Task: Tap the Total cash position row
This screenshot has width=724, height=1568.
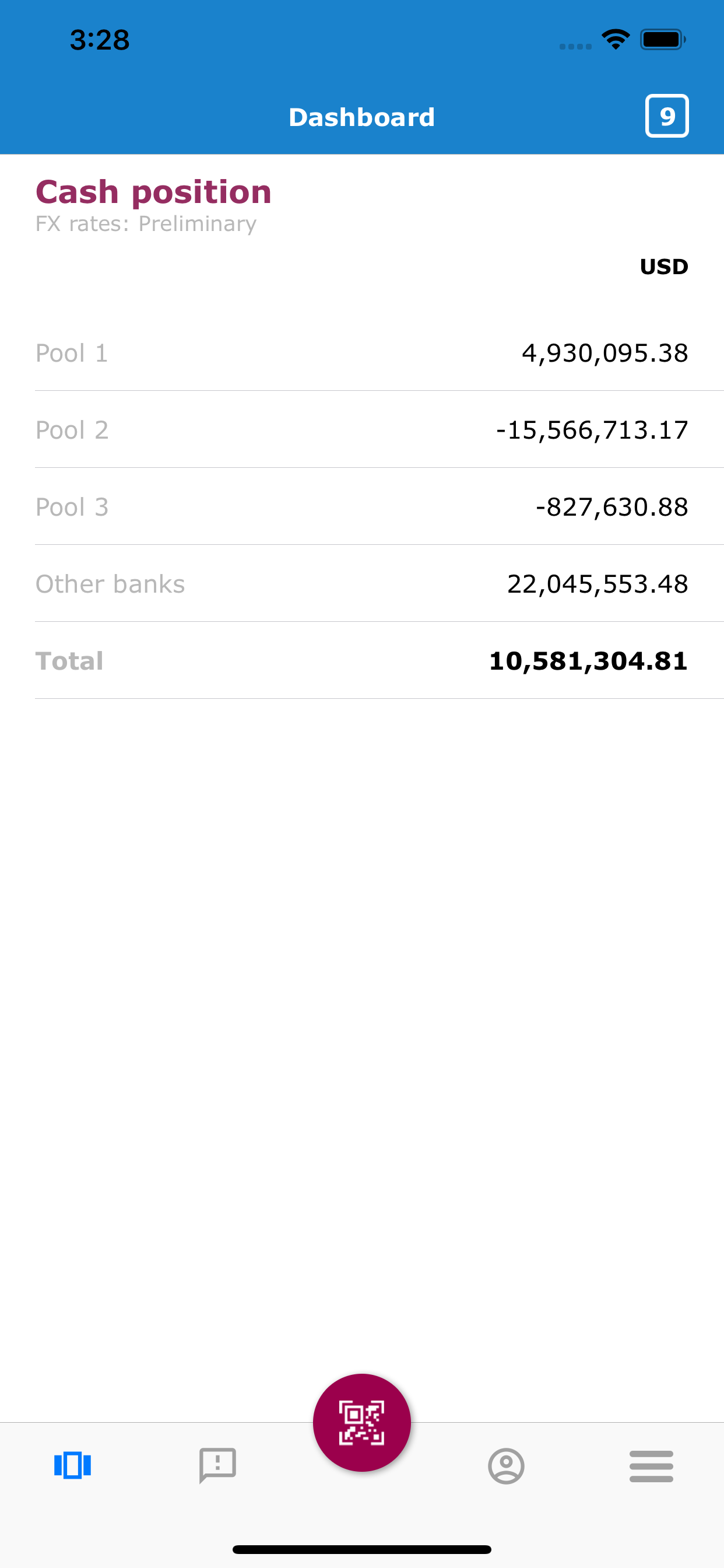Action: [x=362, y=660]
